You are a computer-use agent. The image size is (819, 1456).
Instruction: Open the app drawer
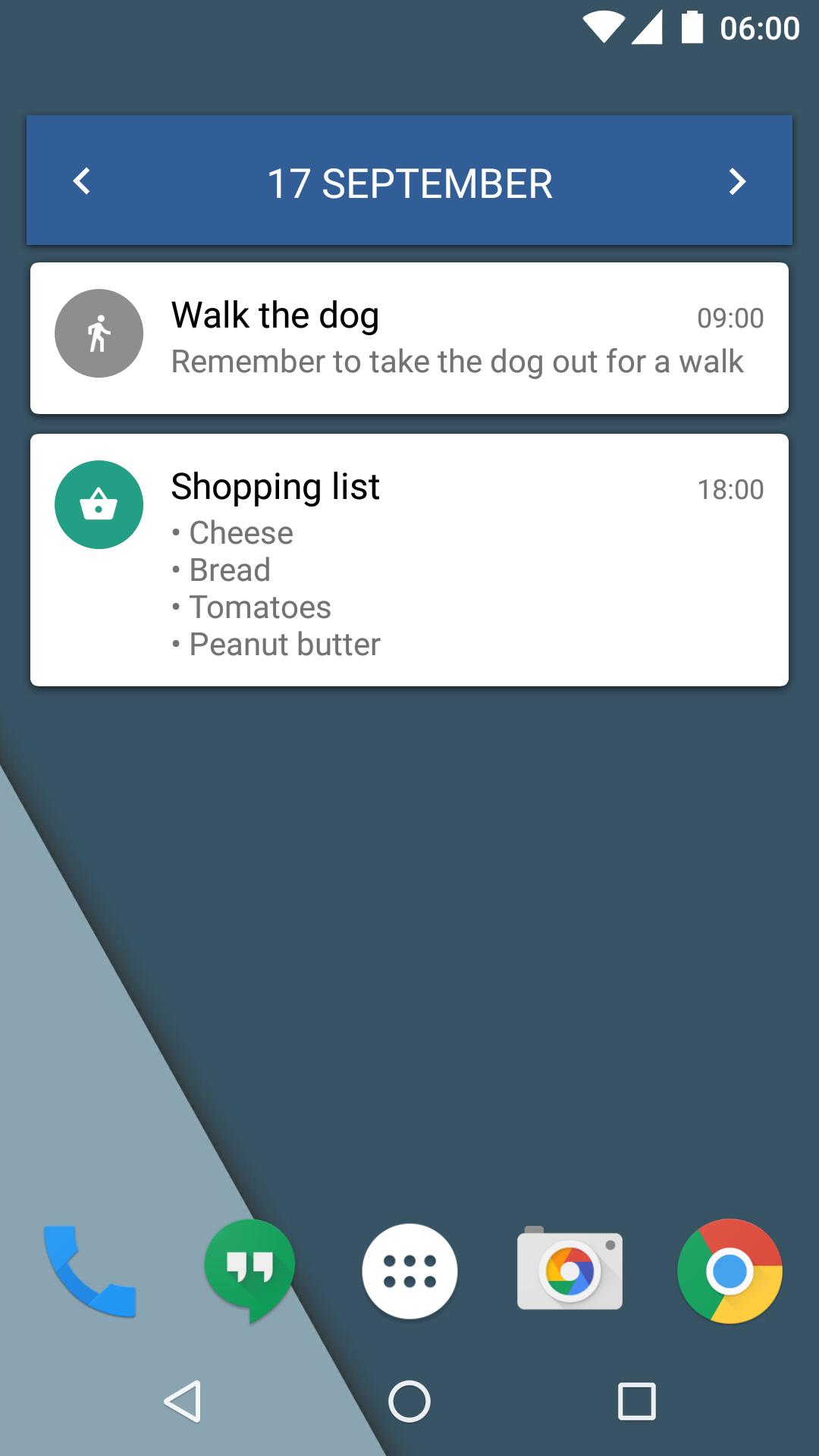click(409, 1271)
